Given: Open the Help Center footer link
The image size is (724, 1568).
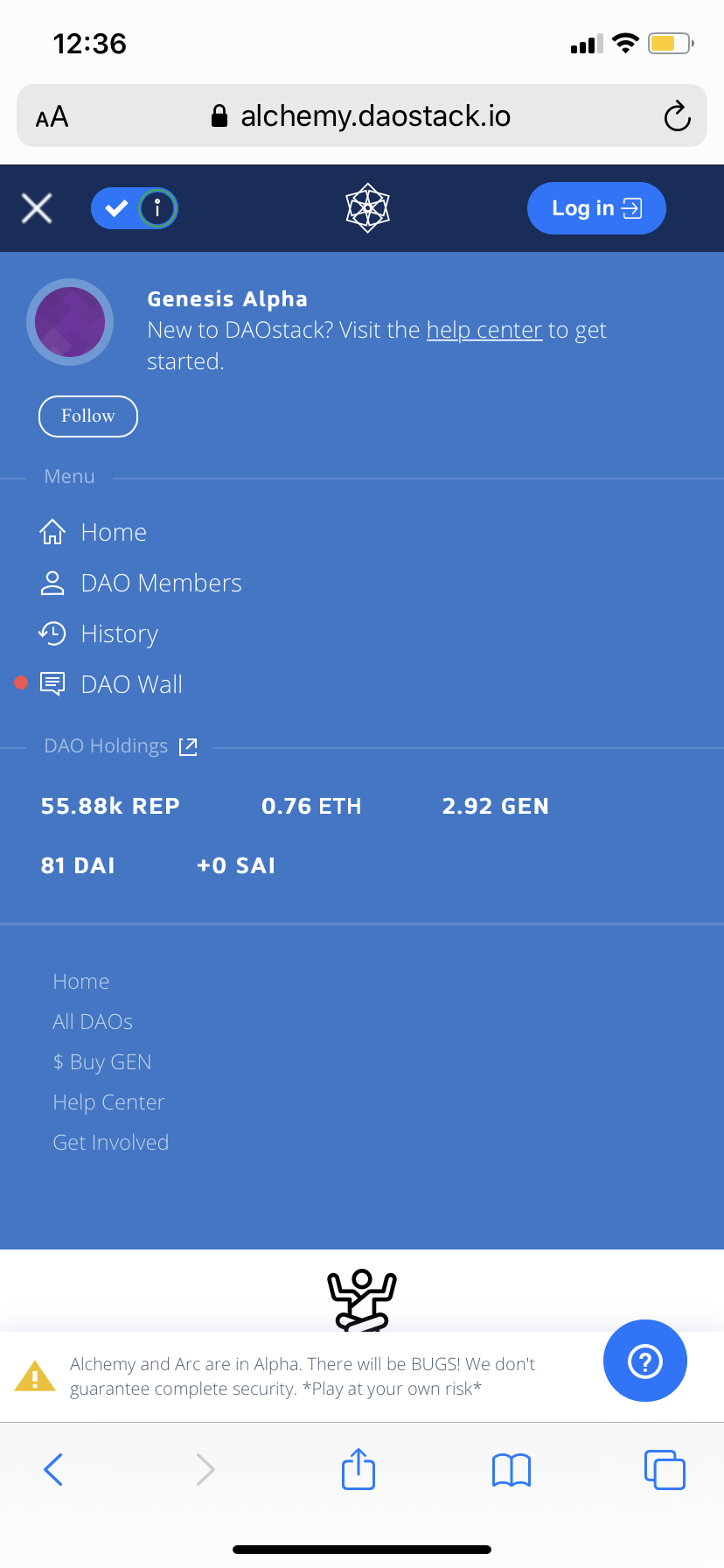Looking at the screenshot, I should point(108,1102).
